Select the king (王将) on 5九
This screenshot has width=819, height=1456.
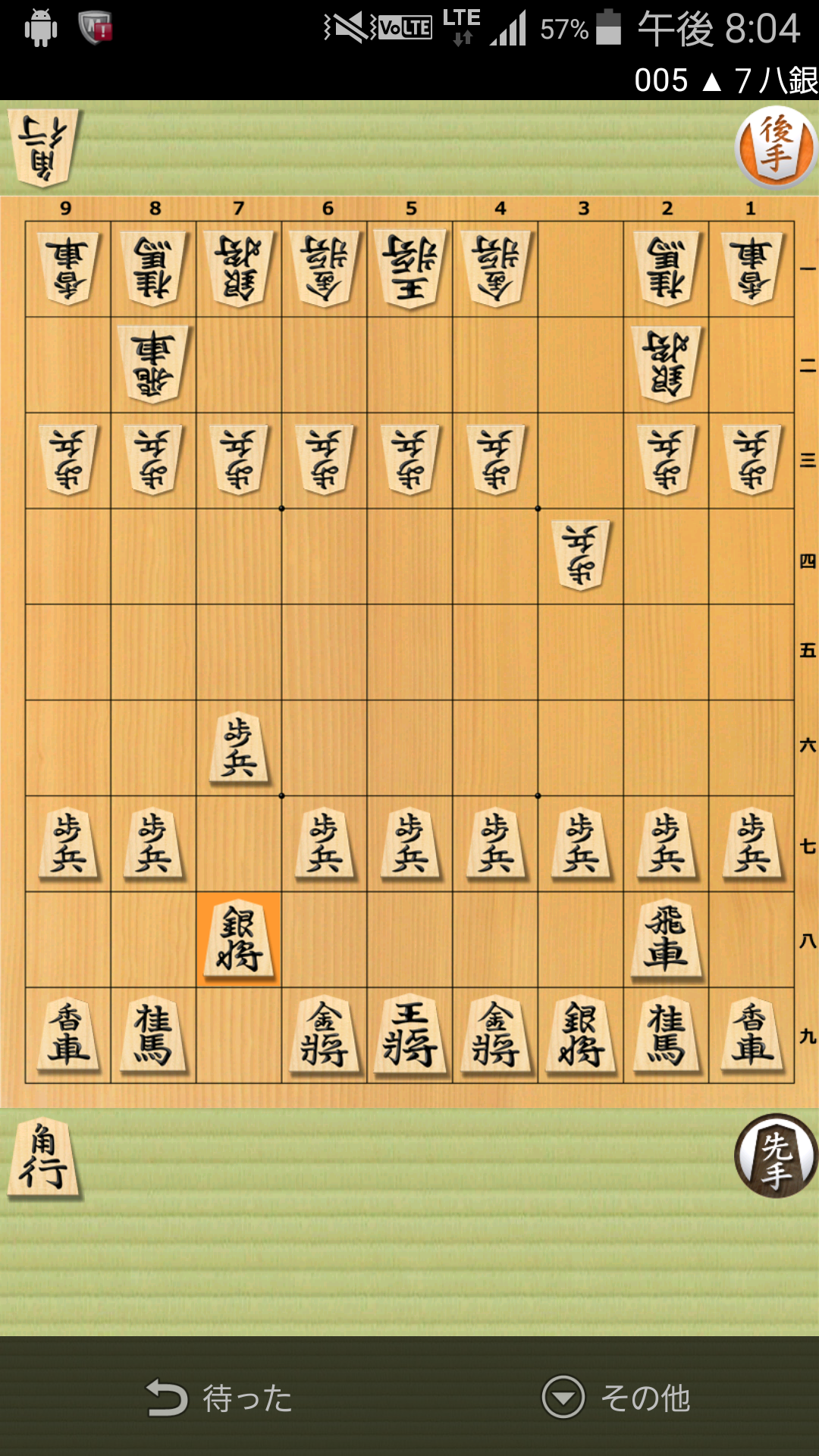pyautogui.click(x=409, y=1035)
